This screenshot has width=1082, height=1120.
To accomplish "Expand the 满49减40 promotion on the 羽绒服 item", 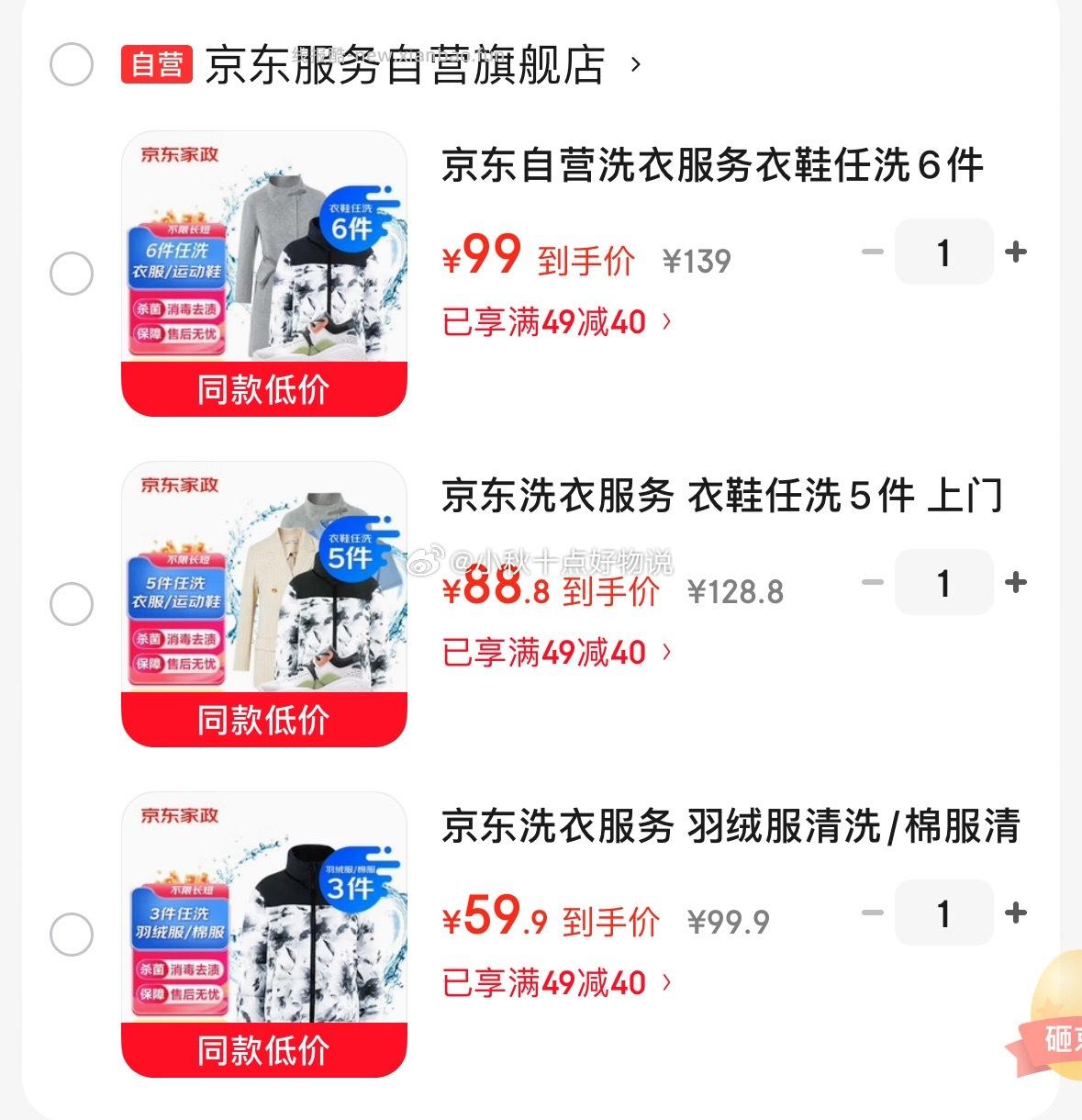I will tap(551, 981).
